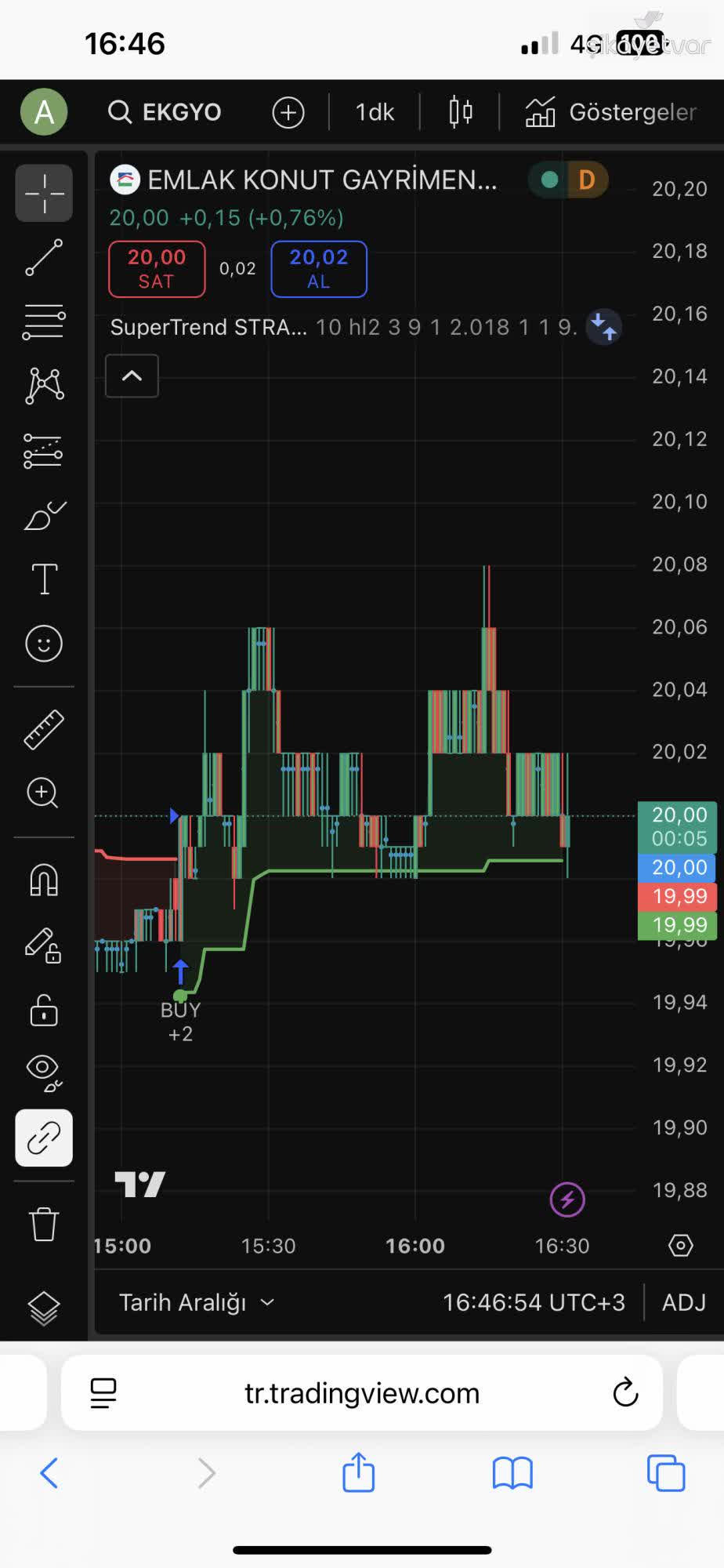Open the measure ruler tool
Viewport: 724px width, 1568px height.
click(x=43, y=729)
